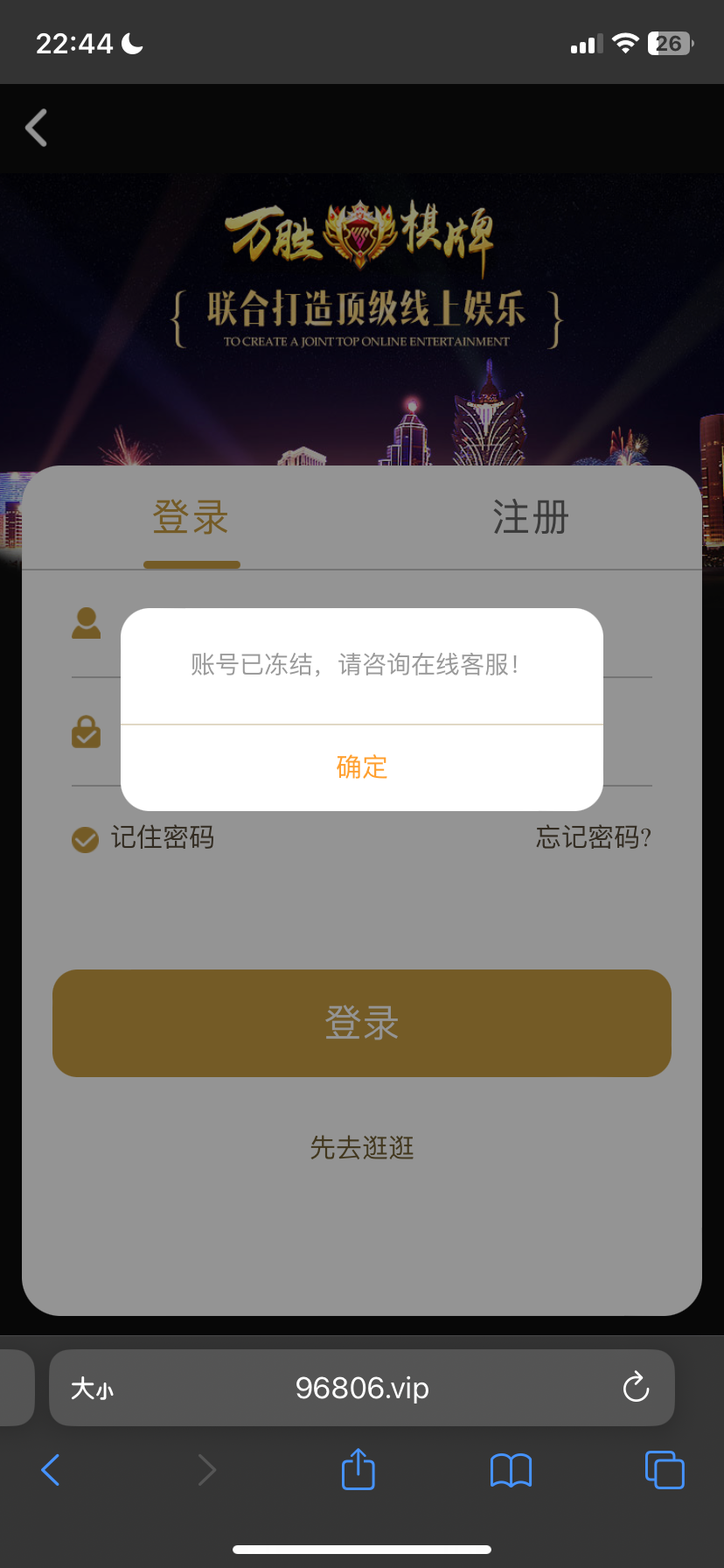The image size is (724, 1568).
Task: Reload the page in Safari
Action: click(x=636, y=1387)
